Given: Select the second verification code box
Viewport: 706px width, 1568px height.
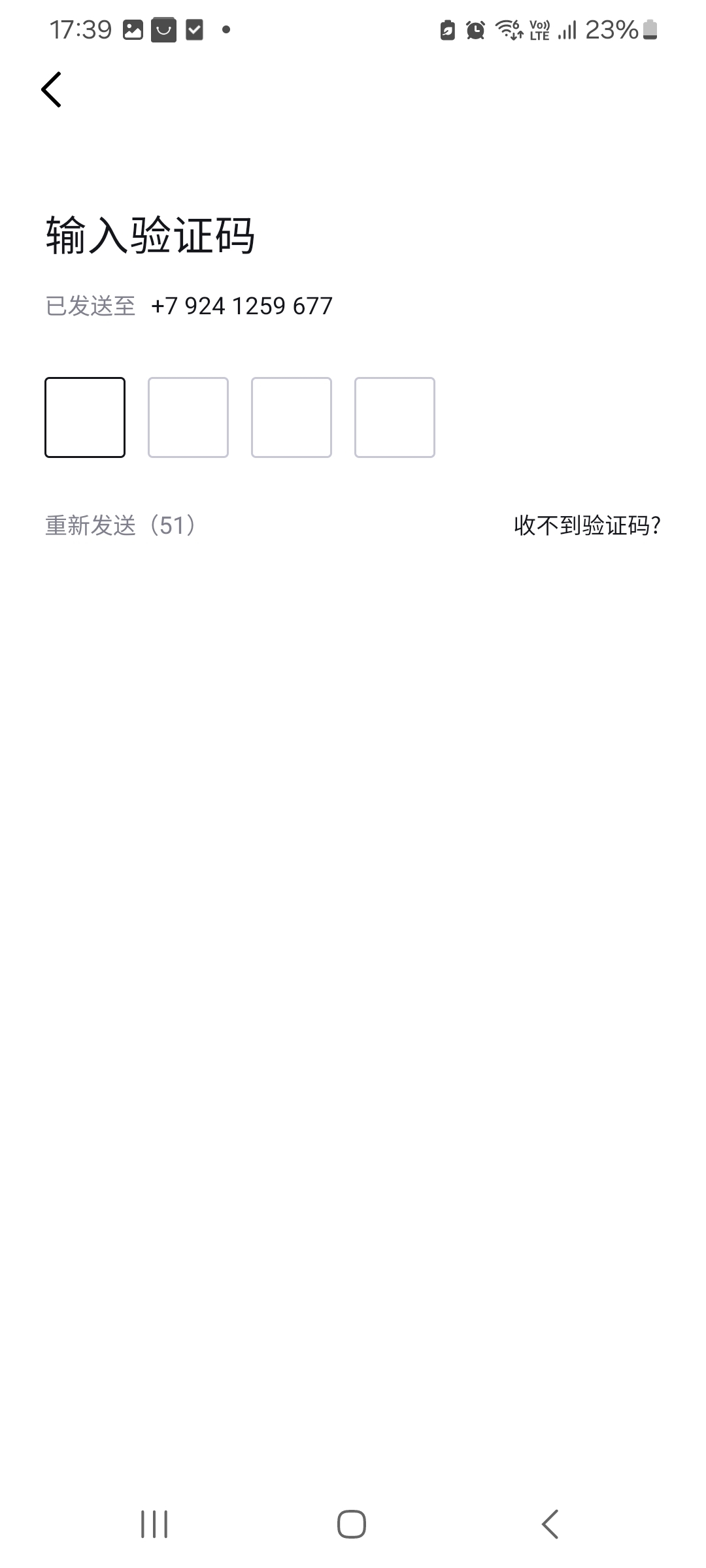Looking at the screenshot, I should coord(188,417).
